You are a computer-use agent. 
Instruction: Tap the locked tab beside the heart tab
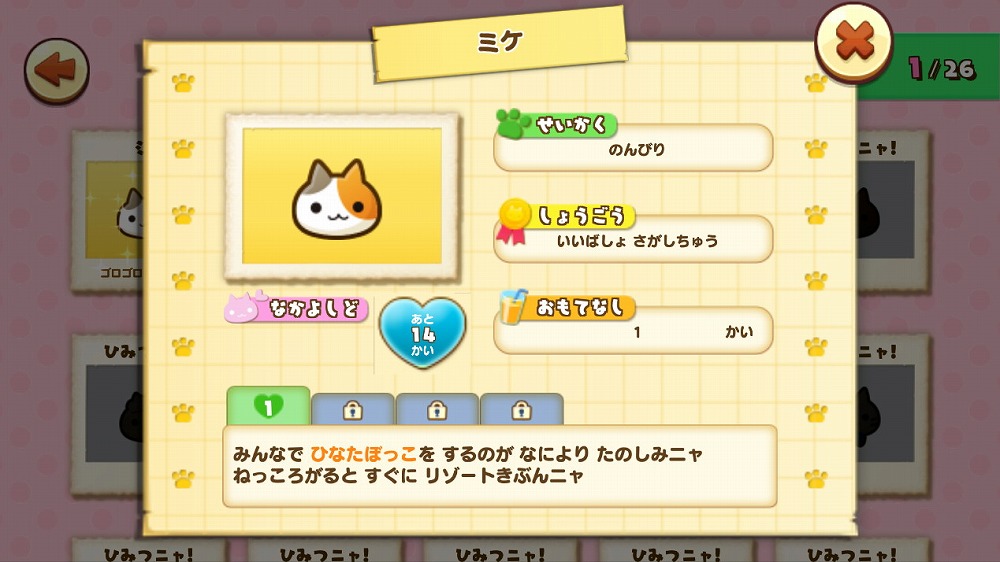(352, 410)
